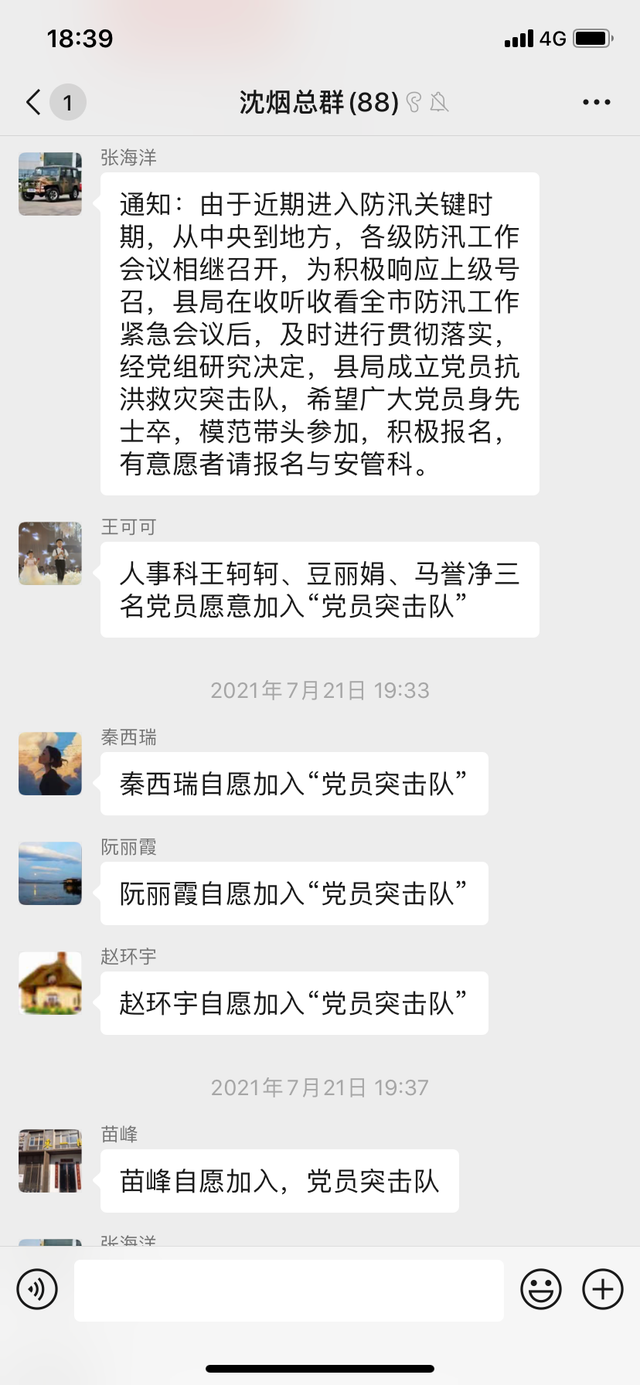Image resolution: width=640 pixels, height=1385 pixels.
Task: View avatar of 张海洋 above the notice
Action: coord(50,184)
